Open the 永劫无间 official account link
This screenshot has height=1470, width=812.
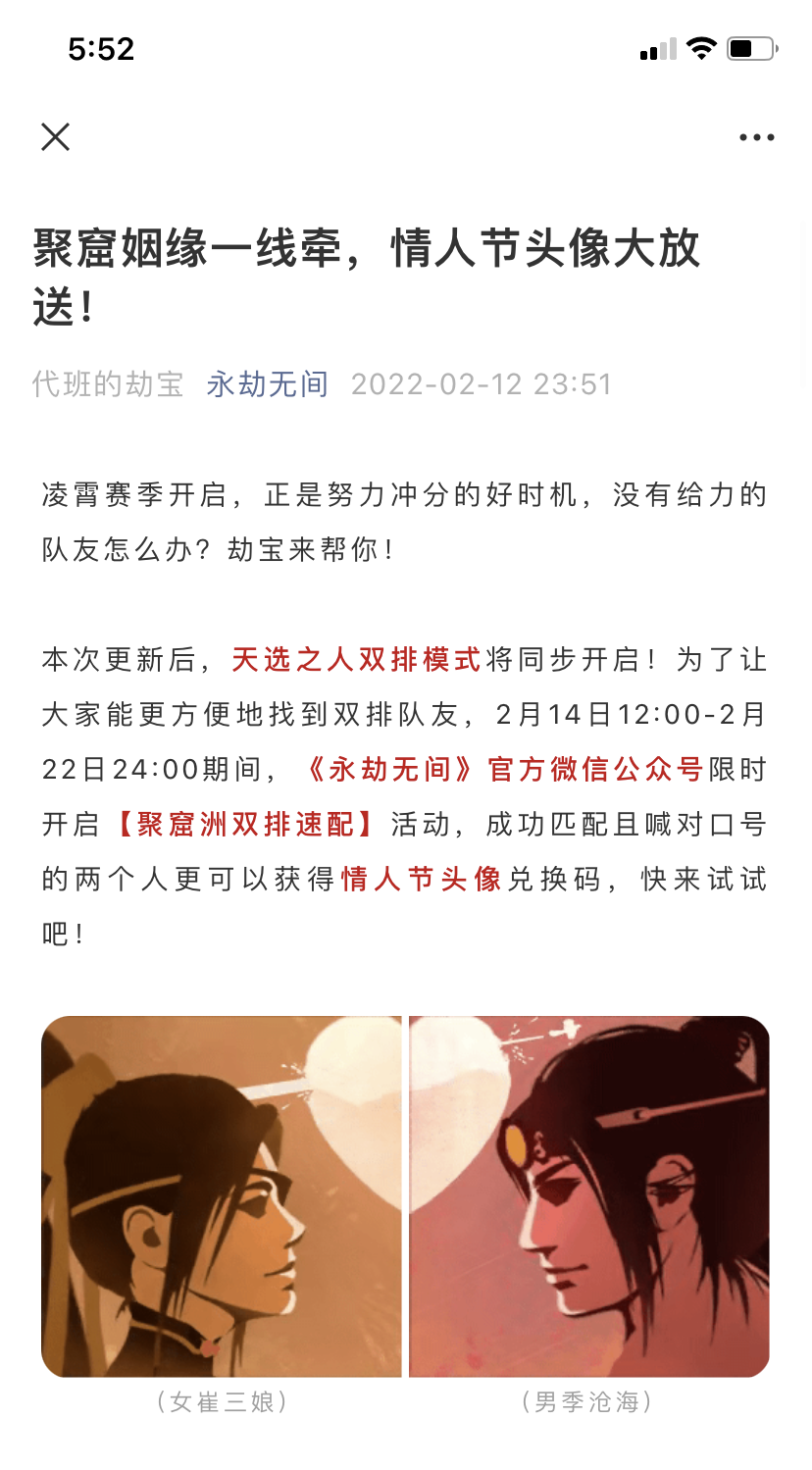point(267,383)
